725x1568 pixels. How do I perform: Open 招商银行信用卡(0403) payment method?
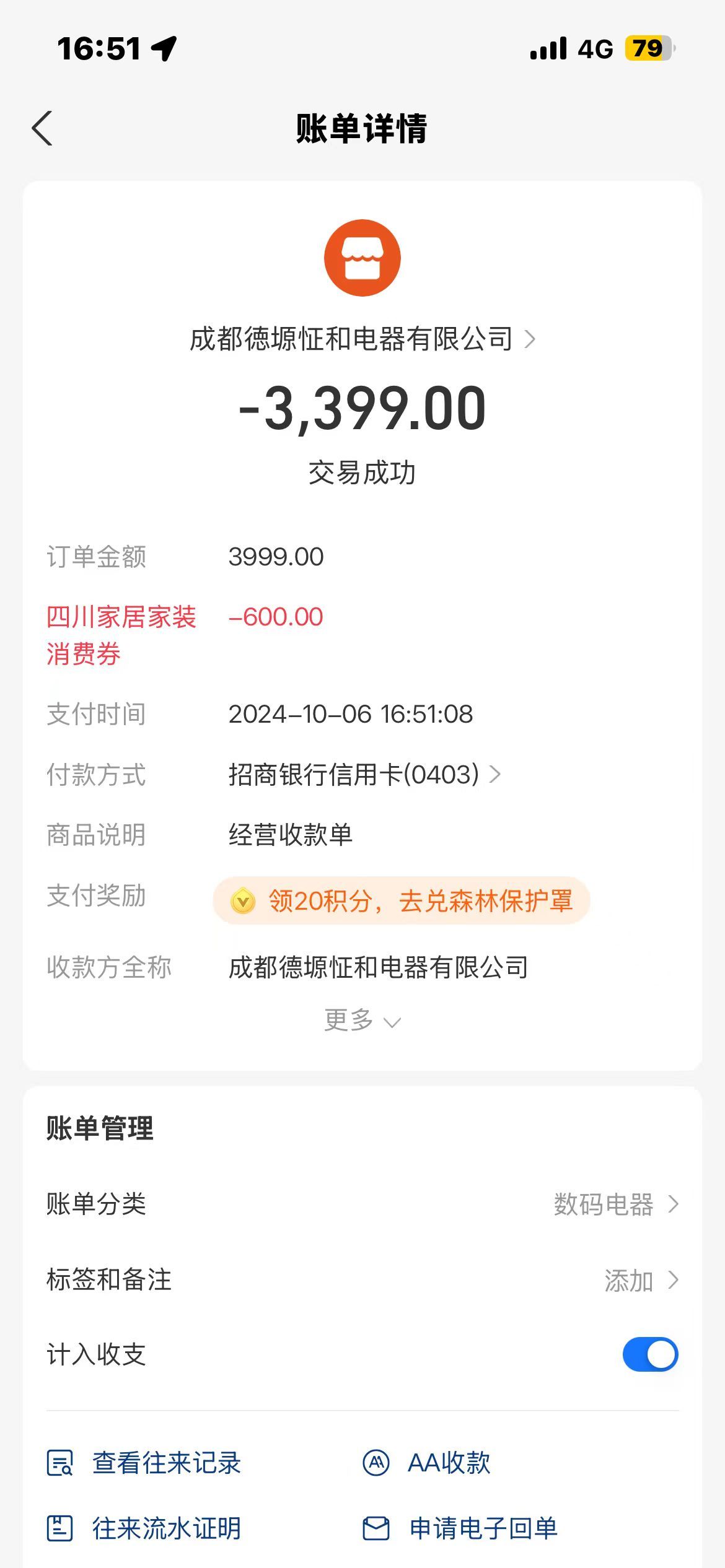(364, 775)
